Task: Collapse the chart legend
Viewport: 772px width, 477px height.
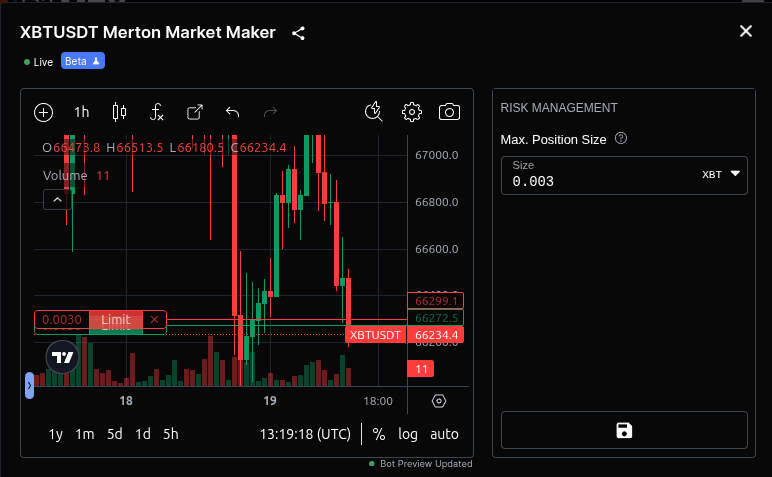Action: pyautogui.click(x=57, y=199)
